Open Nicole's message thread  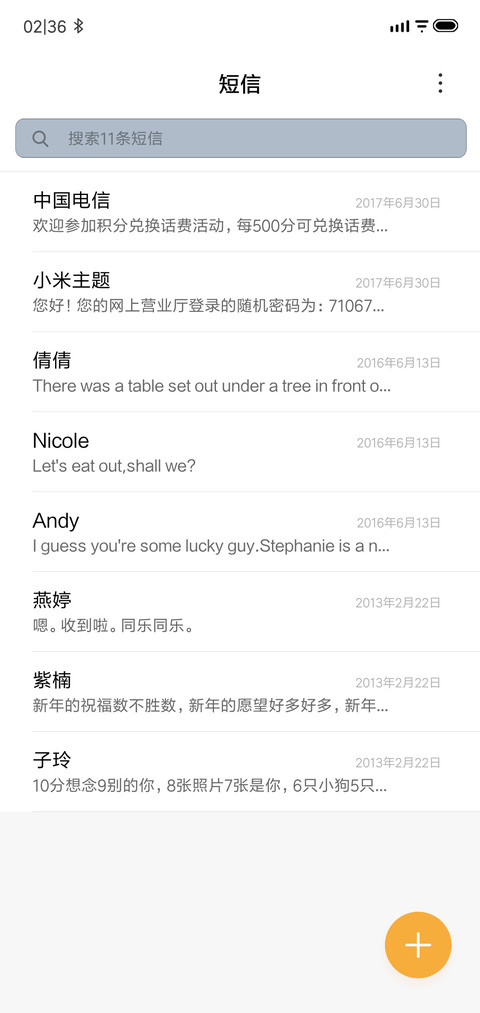240,452
